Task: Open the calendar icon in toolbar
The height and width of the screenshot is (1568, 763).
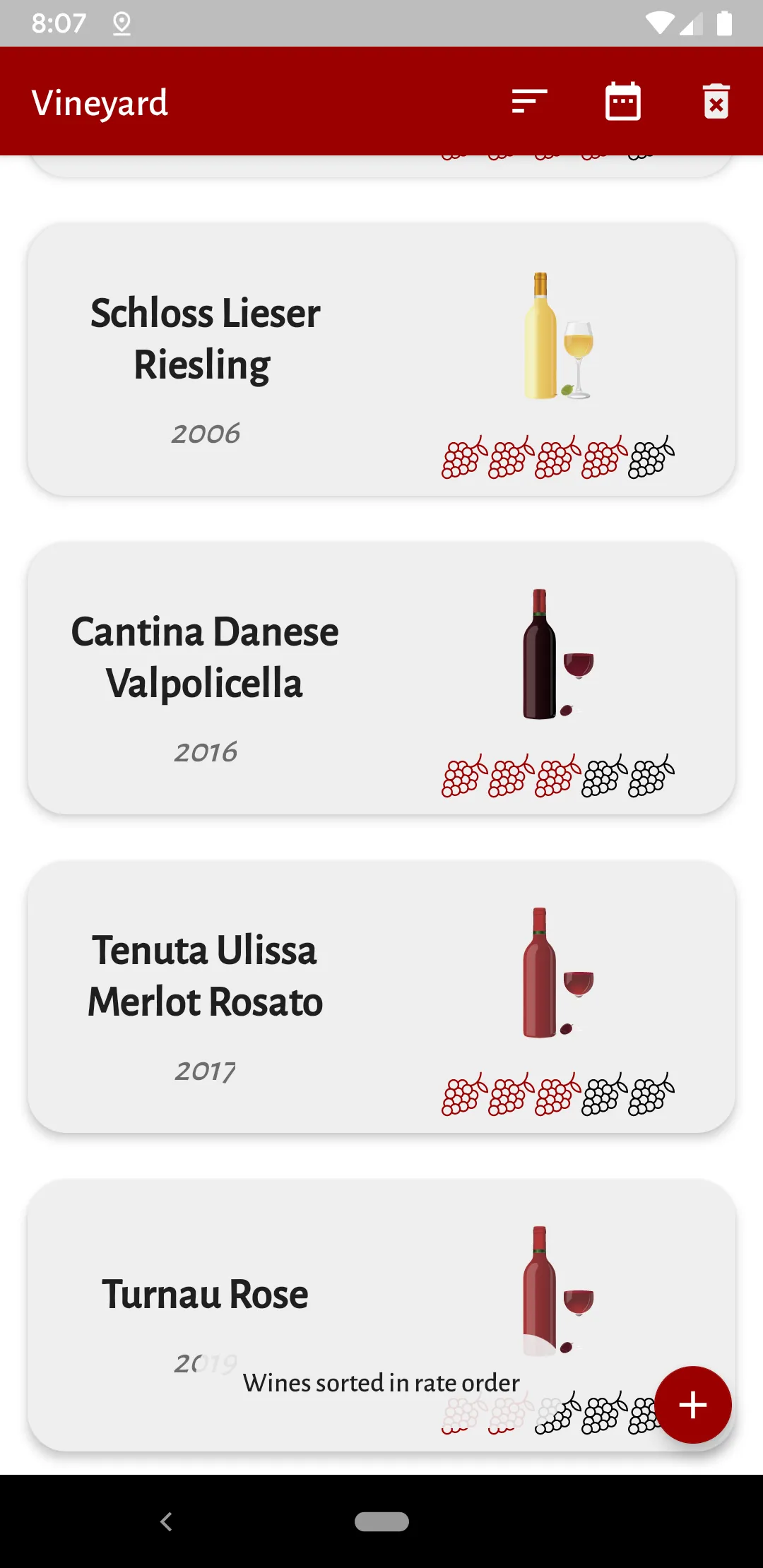Action: point(622,102)
